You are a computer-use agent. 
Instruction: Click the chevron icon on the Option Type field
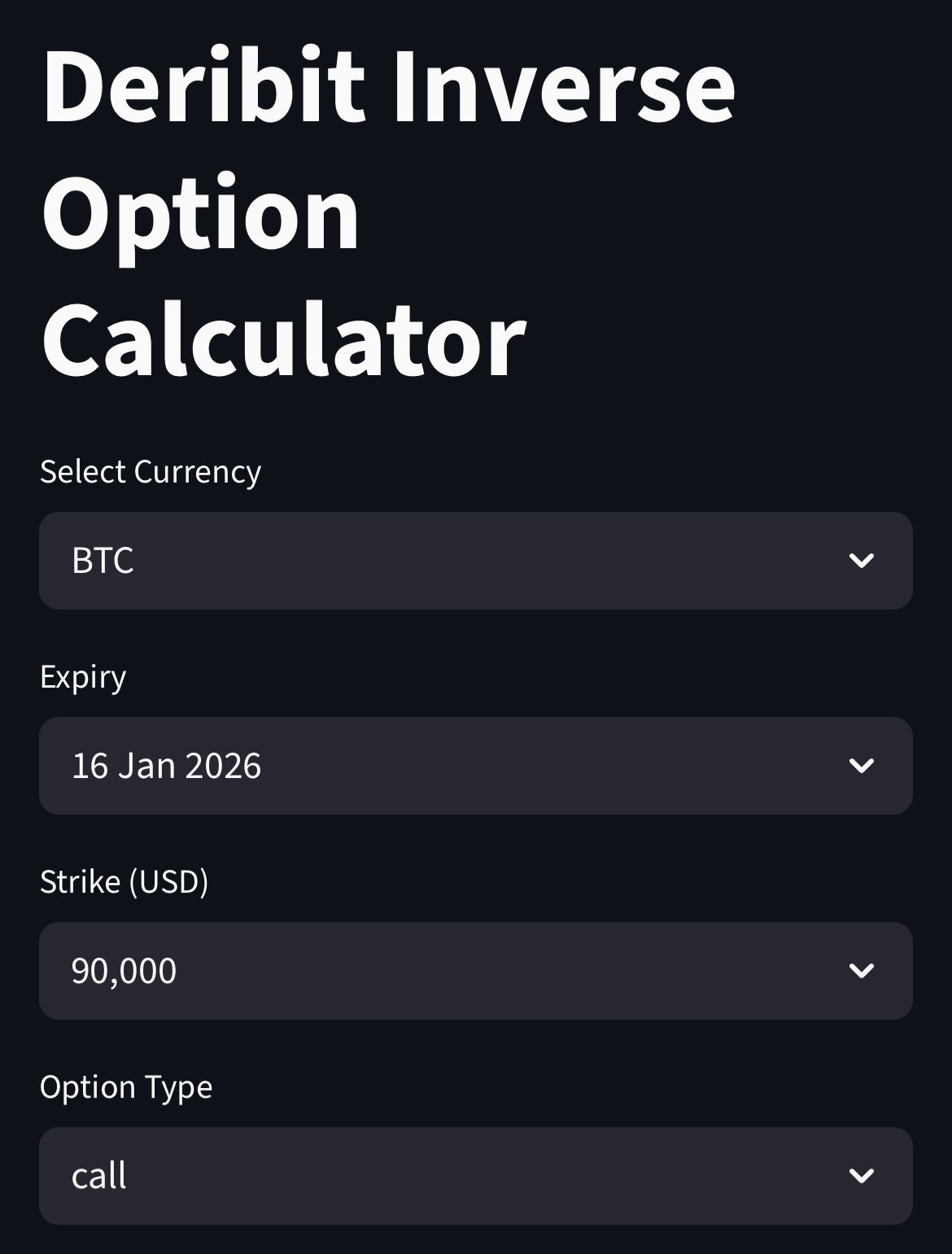point(862,1176)
